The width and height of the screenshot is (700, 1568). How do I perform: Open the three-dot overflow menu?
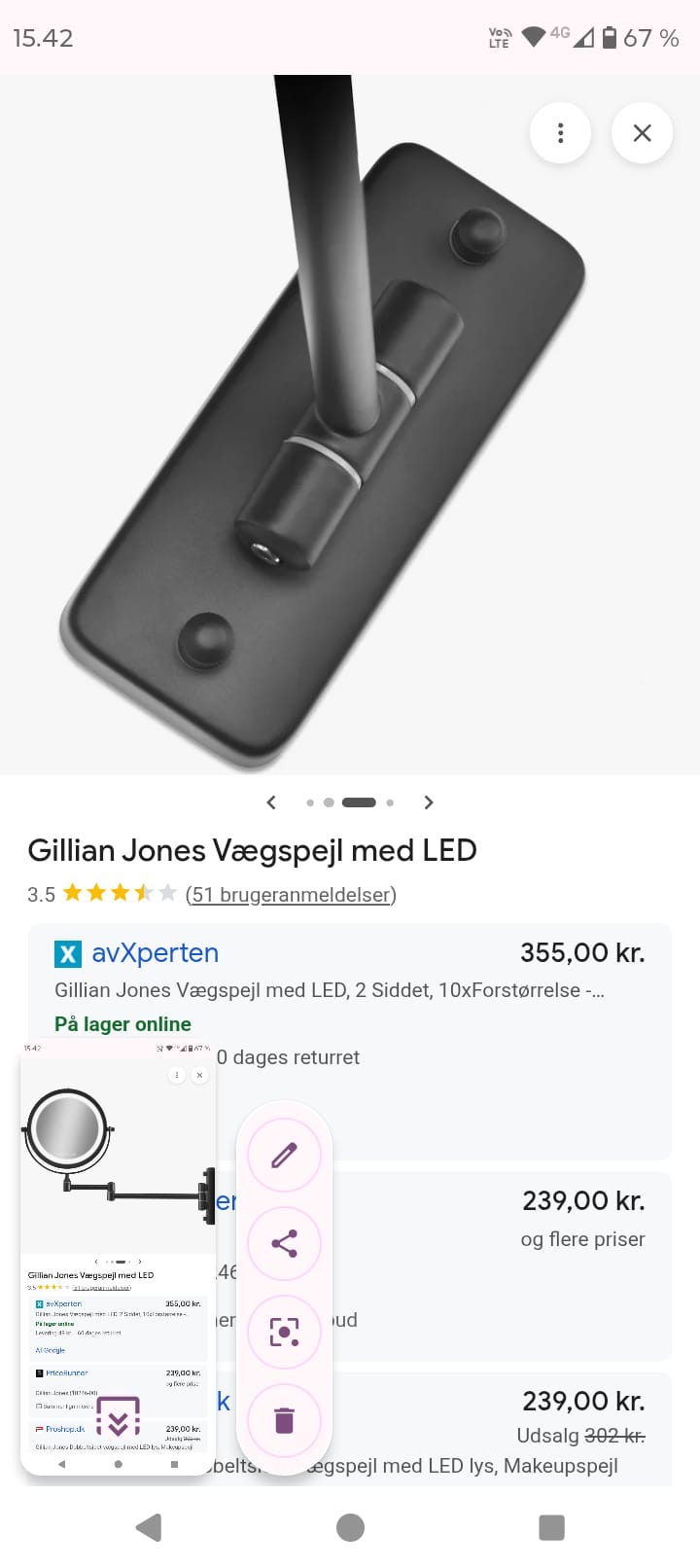coord(560,133)
